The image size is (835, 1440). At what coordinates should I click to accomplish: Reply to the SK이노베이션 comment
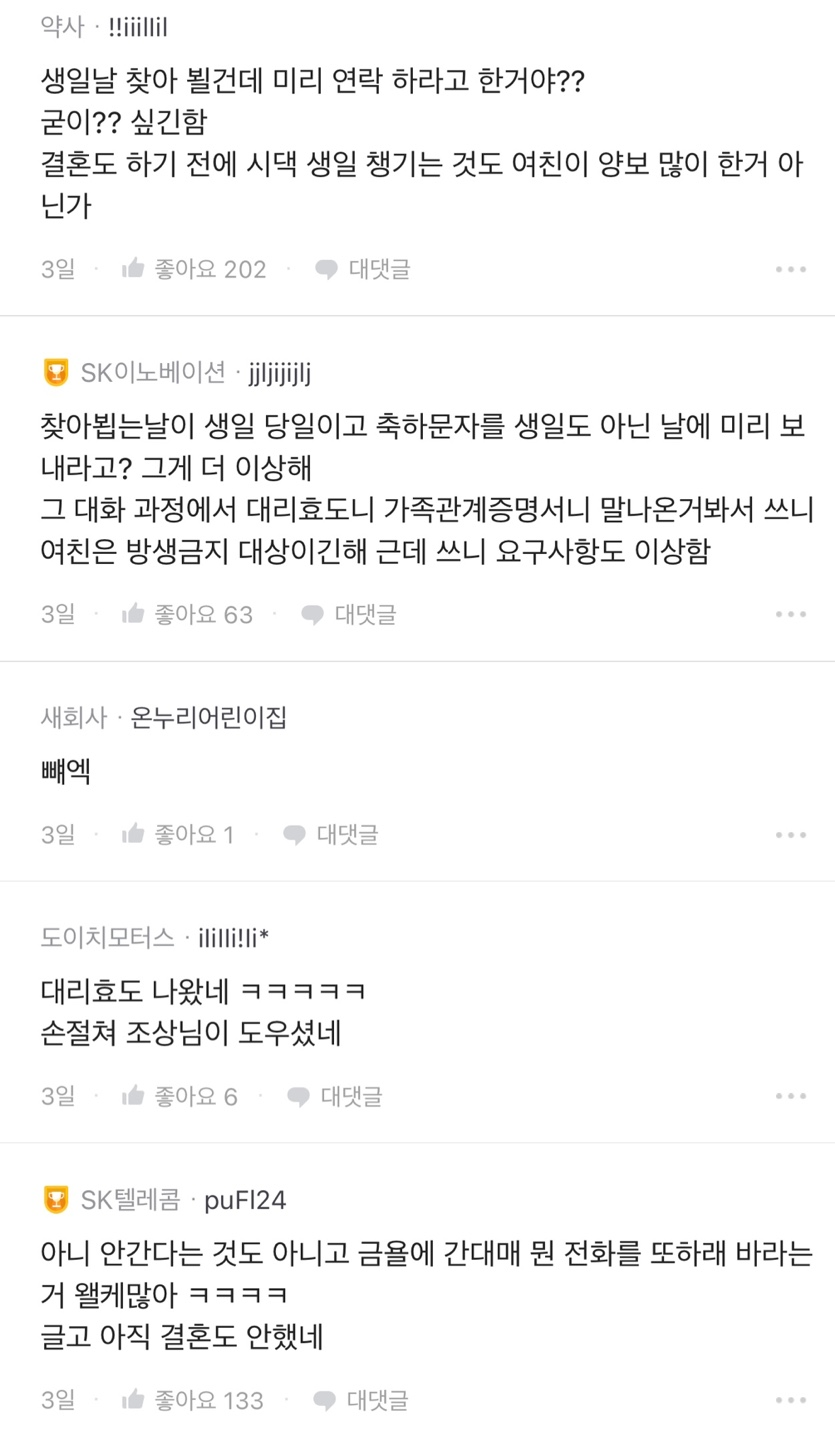click(349, 614)
